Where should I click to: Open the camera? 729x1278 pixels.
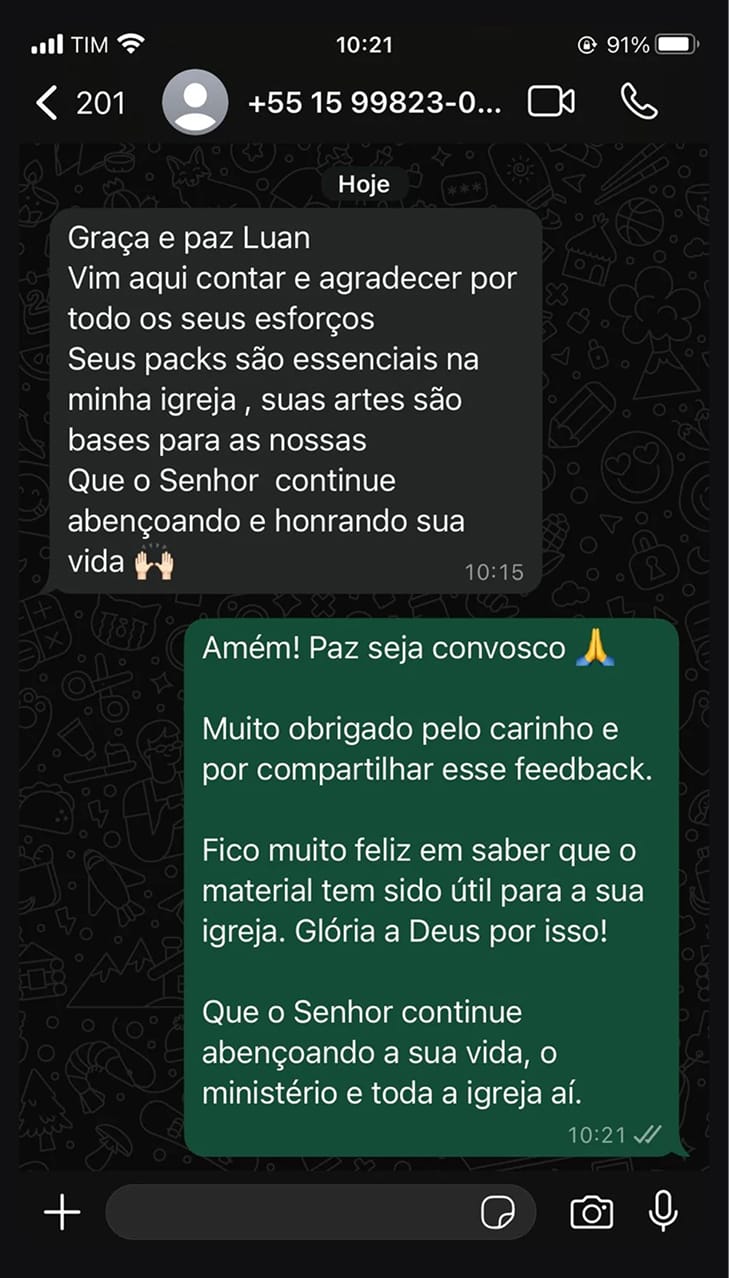pyautogui.click(x=592, y=1213)
